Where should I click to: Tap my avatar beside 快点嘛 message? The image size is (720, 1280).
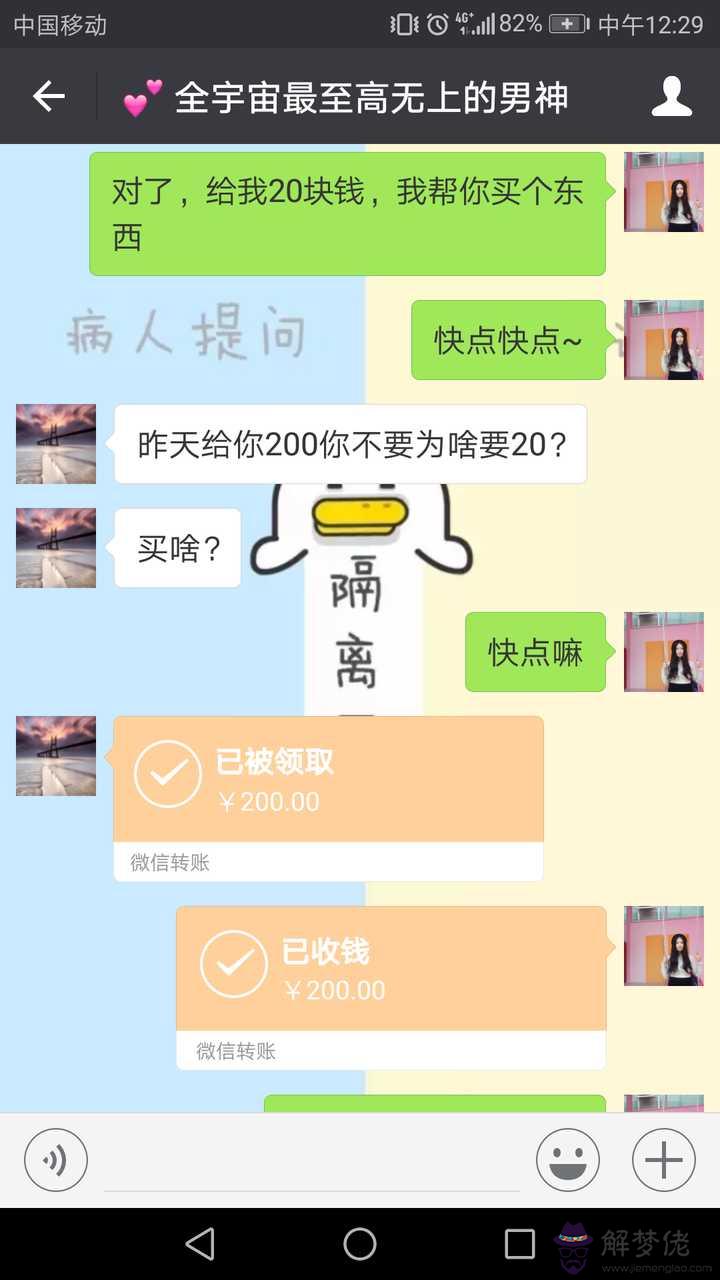663,652
